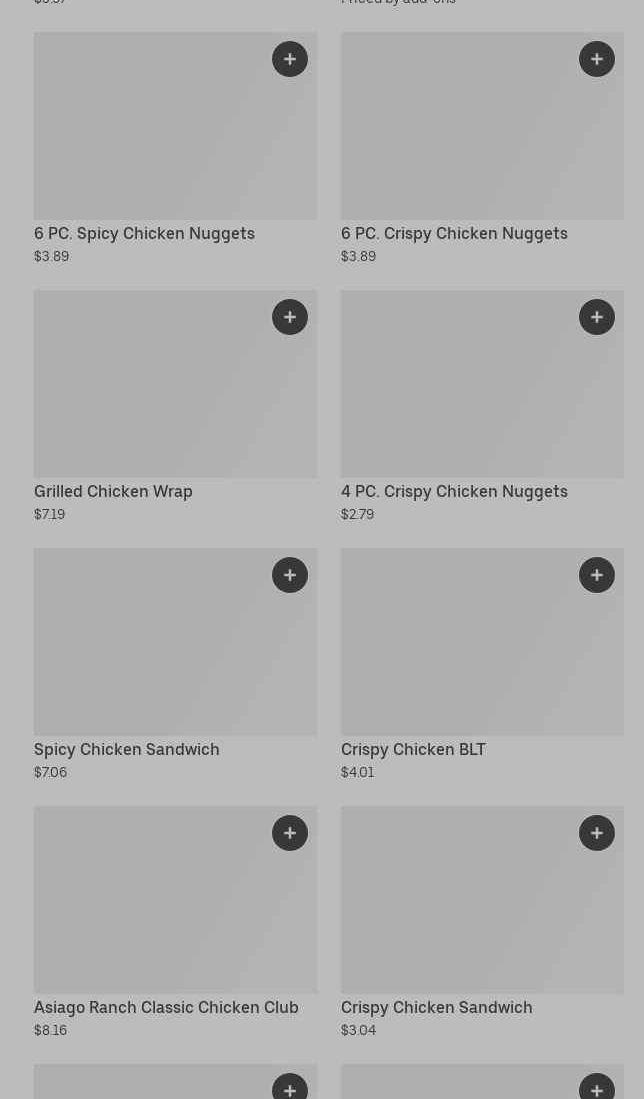View 6 PC. Crispy Chicken Nuggets item

coord(460,140)
